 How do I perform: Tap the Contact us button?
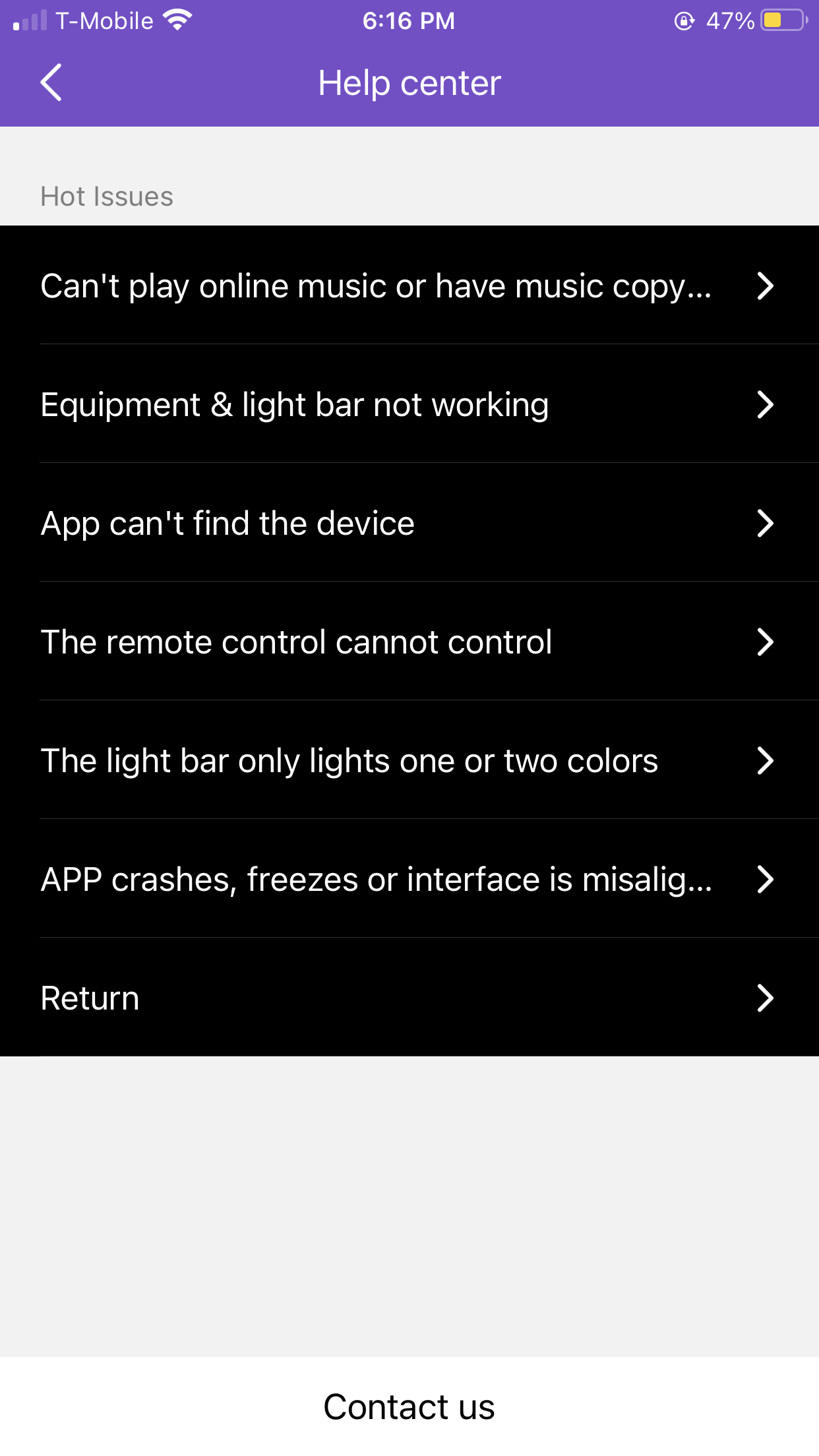(x=409, y=1407)
